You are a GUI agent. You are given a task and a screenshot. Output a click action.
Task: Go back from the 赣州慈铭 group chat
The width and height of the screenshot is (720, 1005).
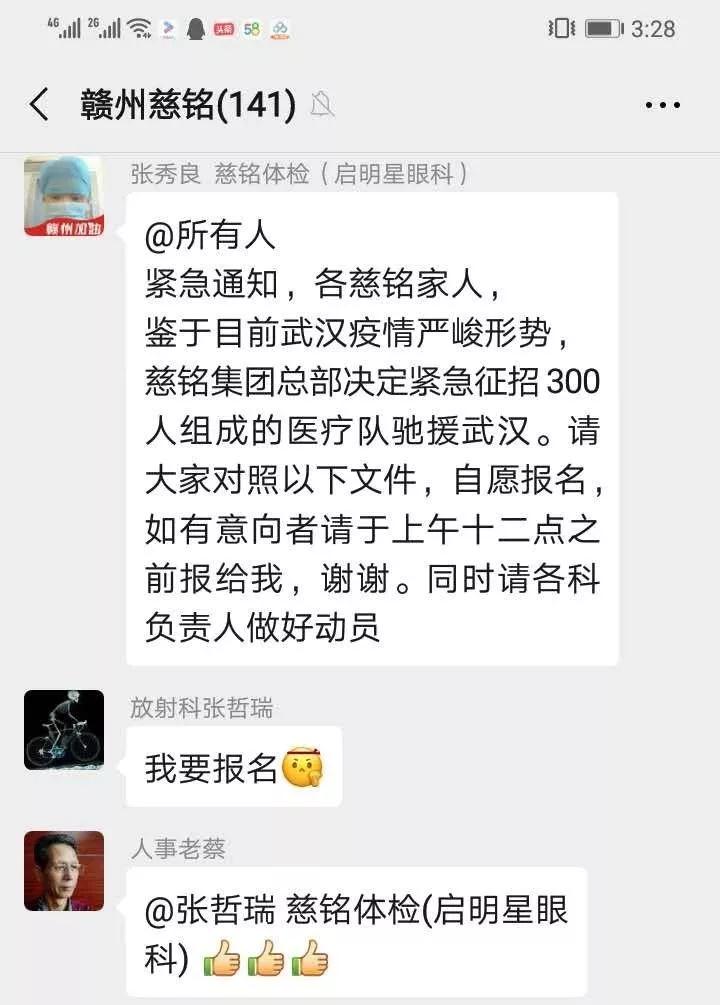pos(39,104)
